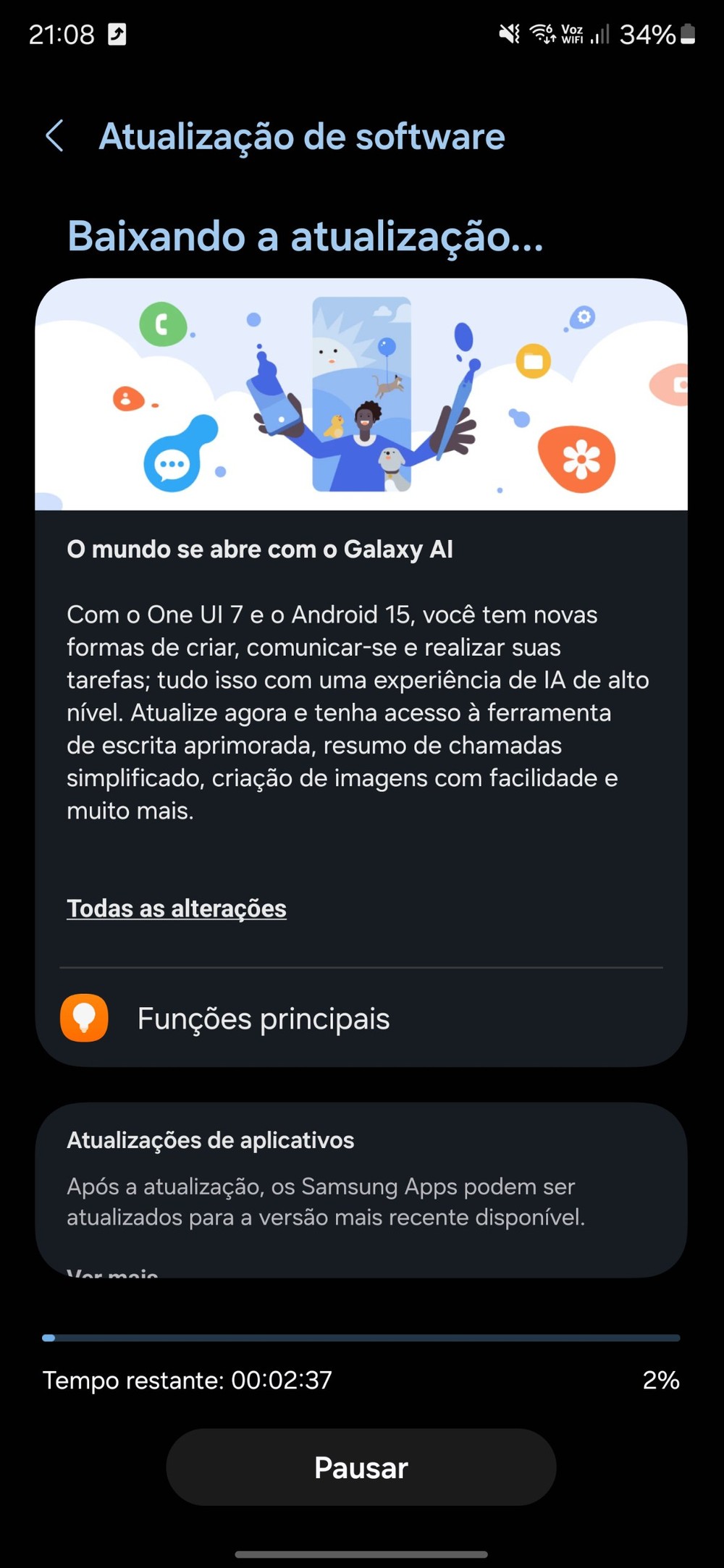
Task: Open Funções principais
Action: pyautogui.click(x=264, y=1019)
